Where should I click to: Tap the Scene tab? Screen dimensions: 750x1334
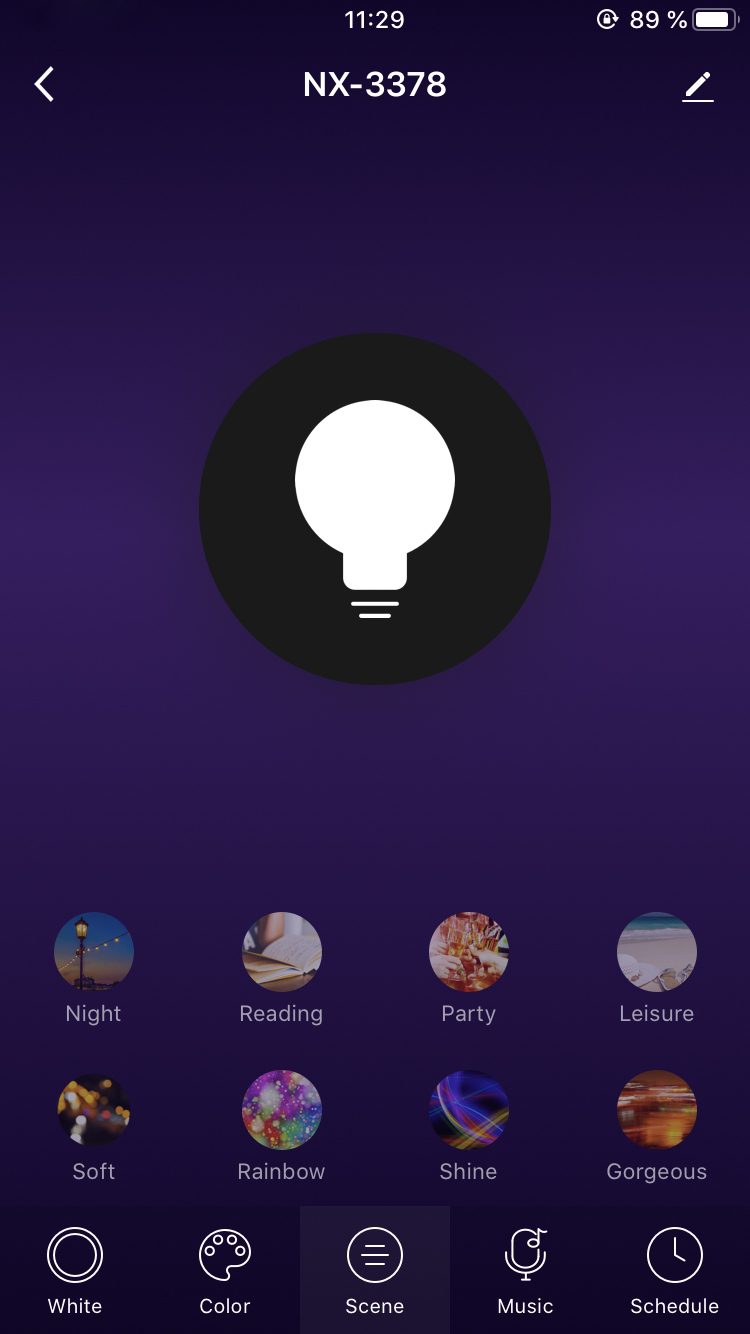point(375,1270)
